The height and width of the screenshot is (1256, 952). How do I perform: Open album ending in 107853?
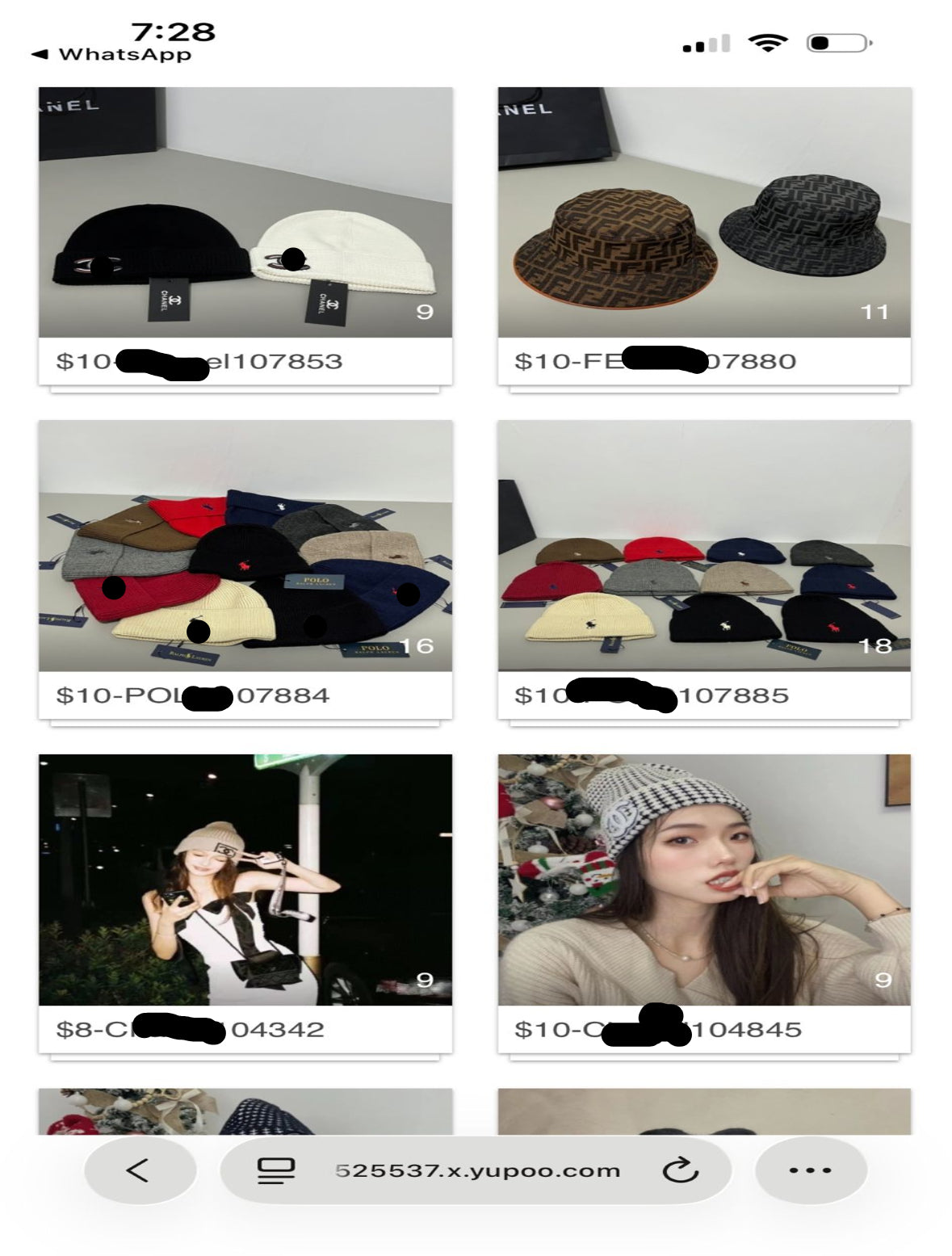click(245, 213)
